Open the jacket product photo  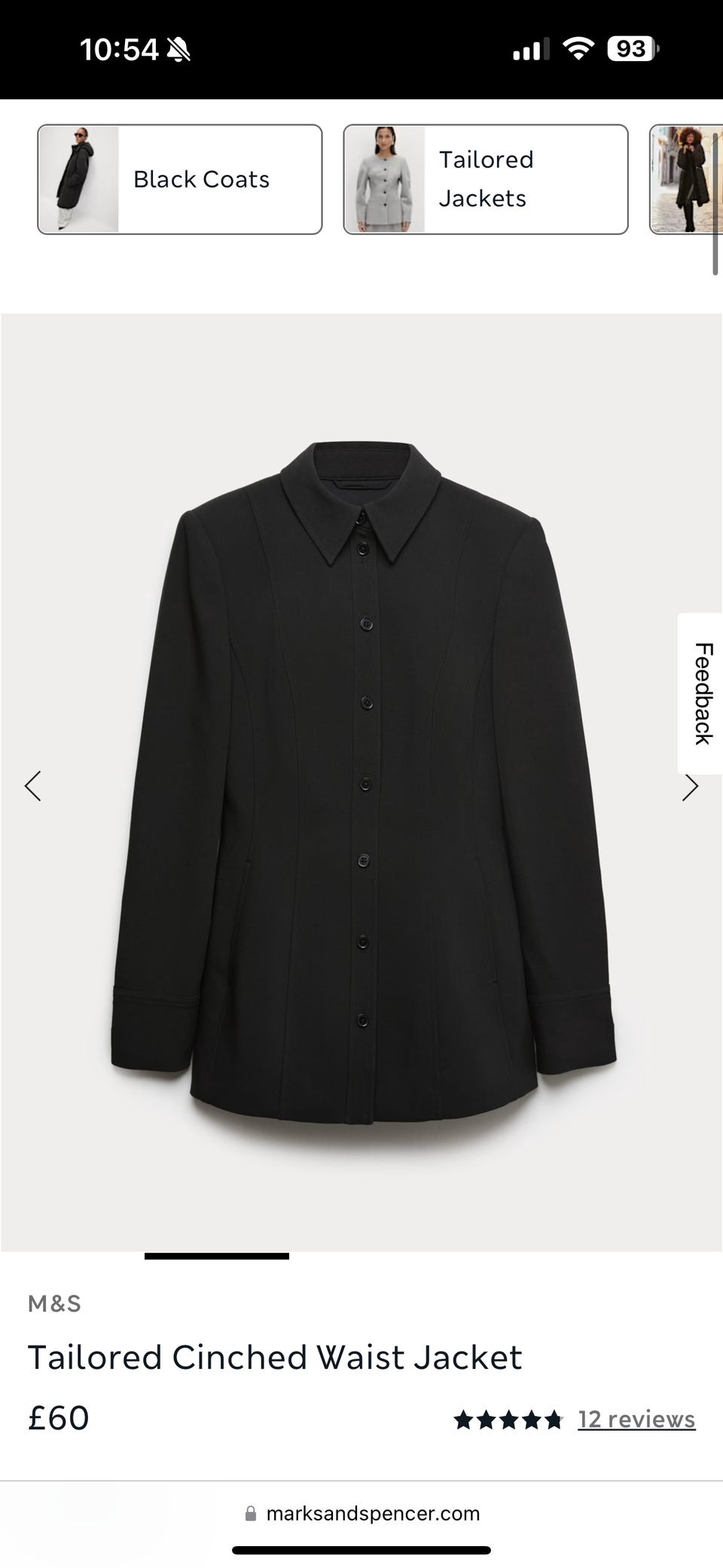(361, 784)
